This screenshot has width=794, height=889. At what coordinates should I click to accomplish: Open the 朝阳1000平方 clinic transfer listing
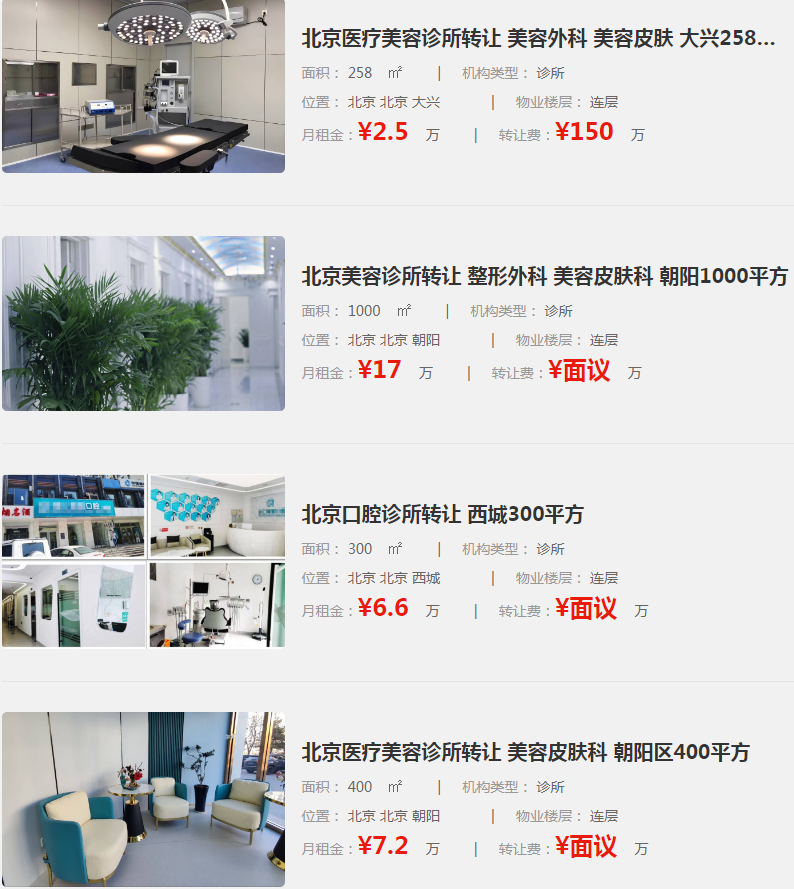545,276
